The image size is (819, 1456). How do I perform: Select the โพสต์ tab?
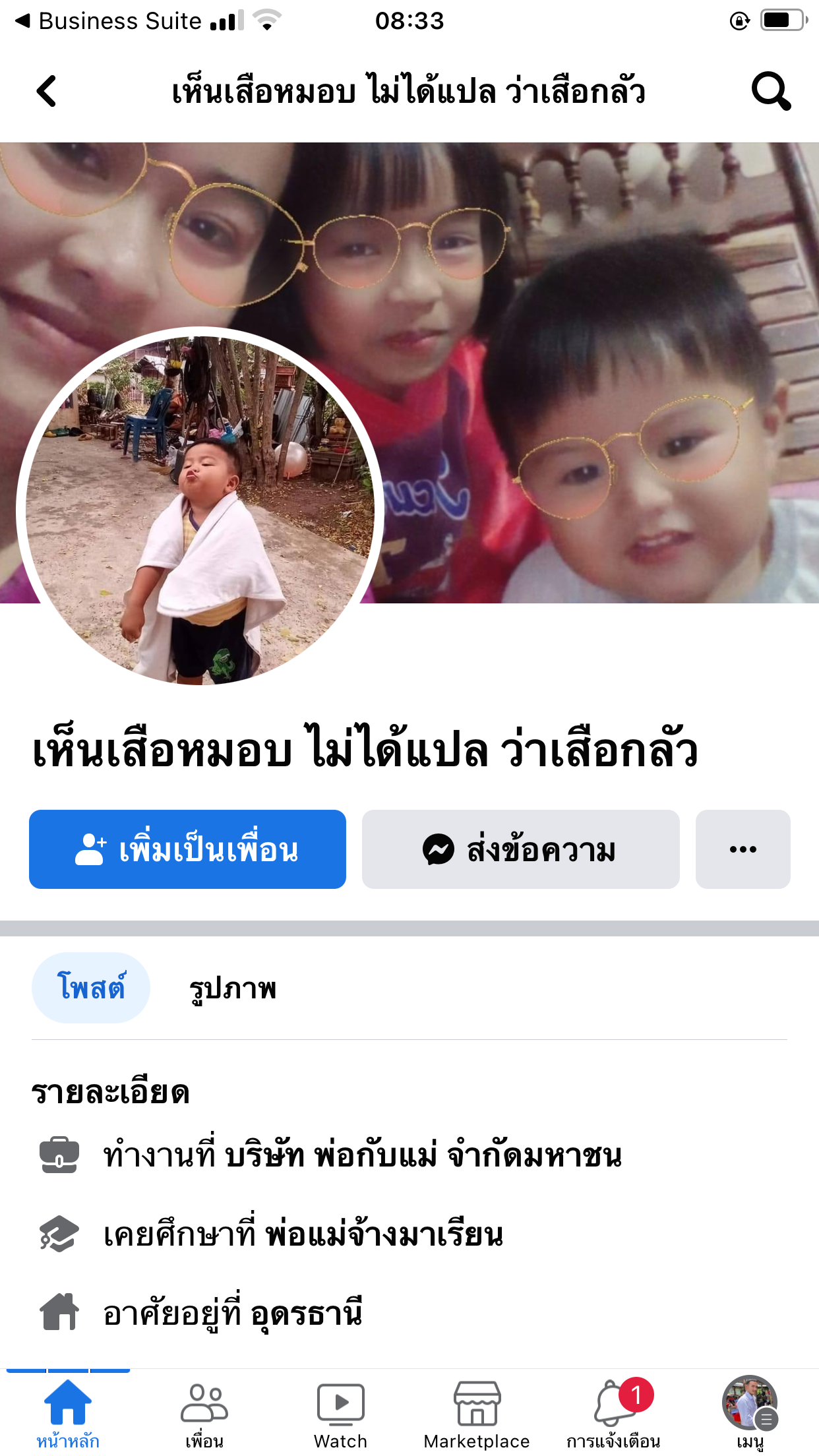pos(91,988)
